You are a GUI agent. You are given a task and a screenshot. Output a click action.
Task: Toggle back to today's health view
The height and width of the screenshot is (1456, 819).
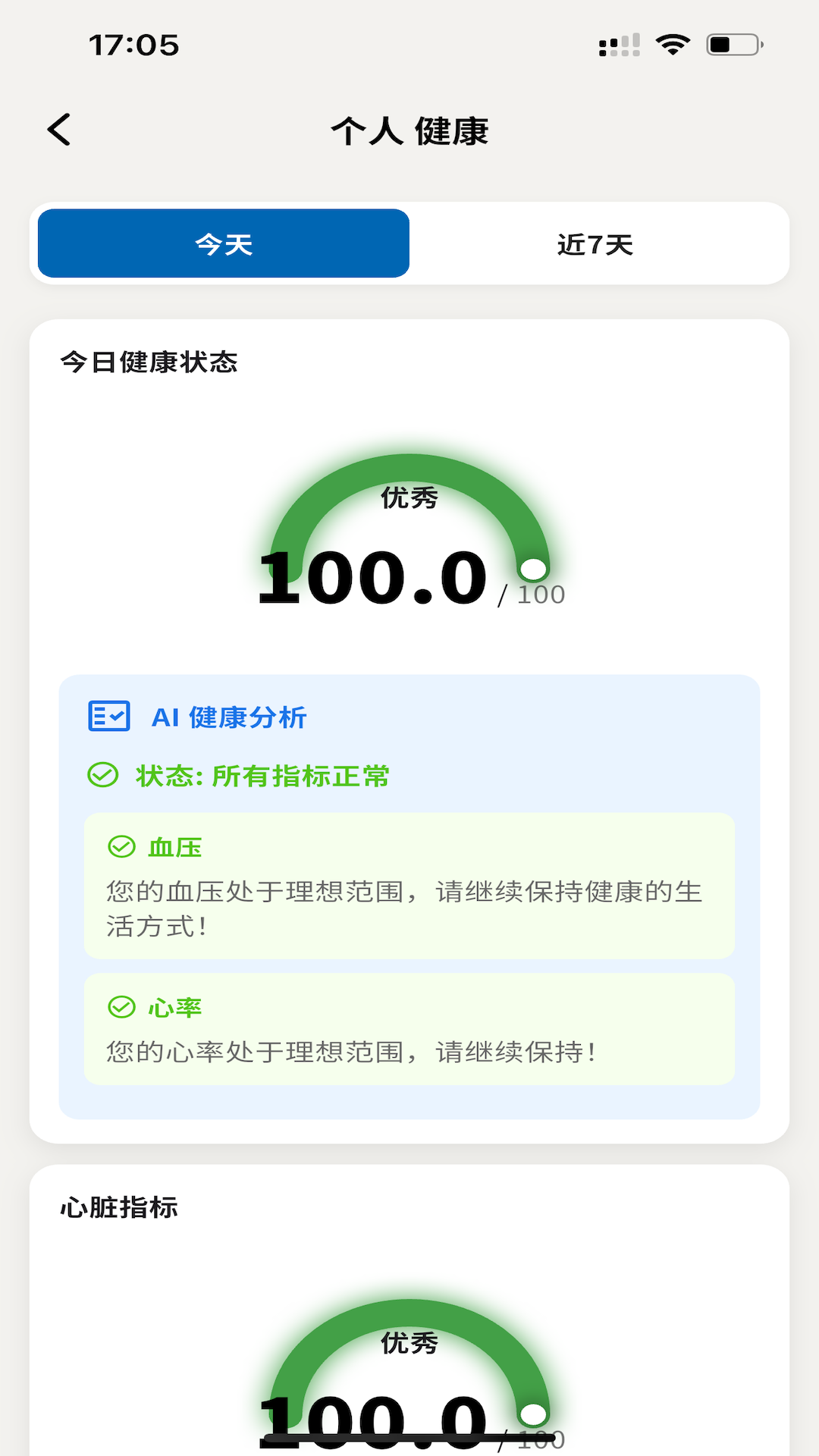pos(223,243)
